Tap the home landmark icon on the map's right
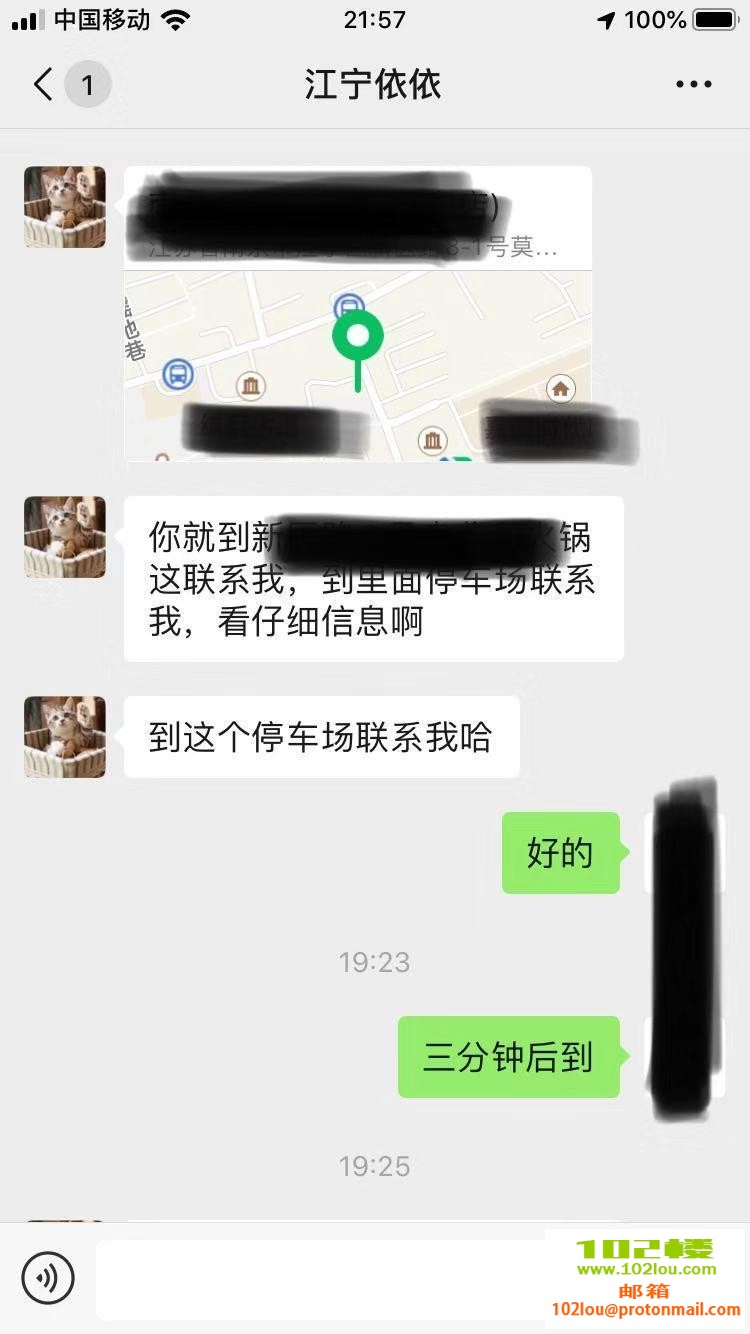This screenshot has width=750, height=1334. click(x=560, y=388)
